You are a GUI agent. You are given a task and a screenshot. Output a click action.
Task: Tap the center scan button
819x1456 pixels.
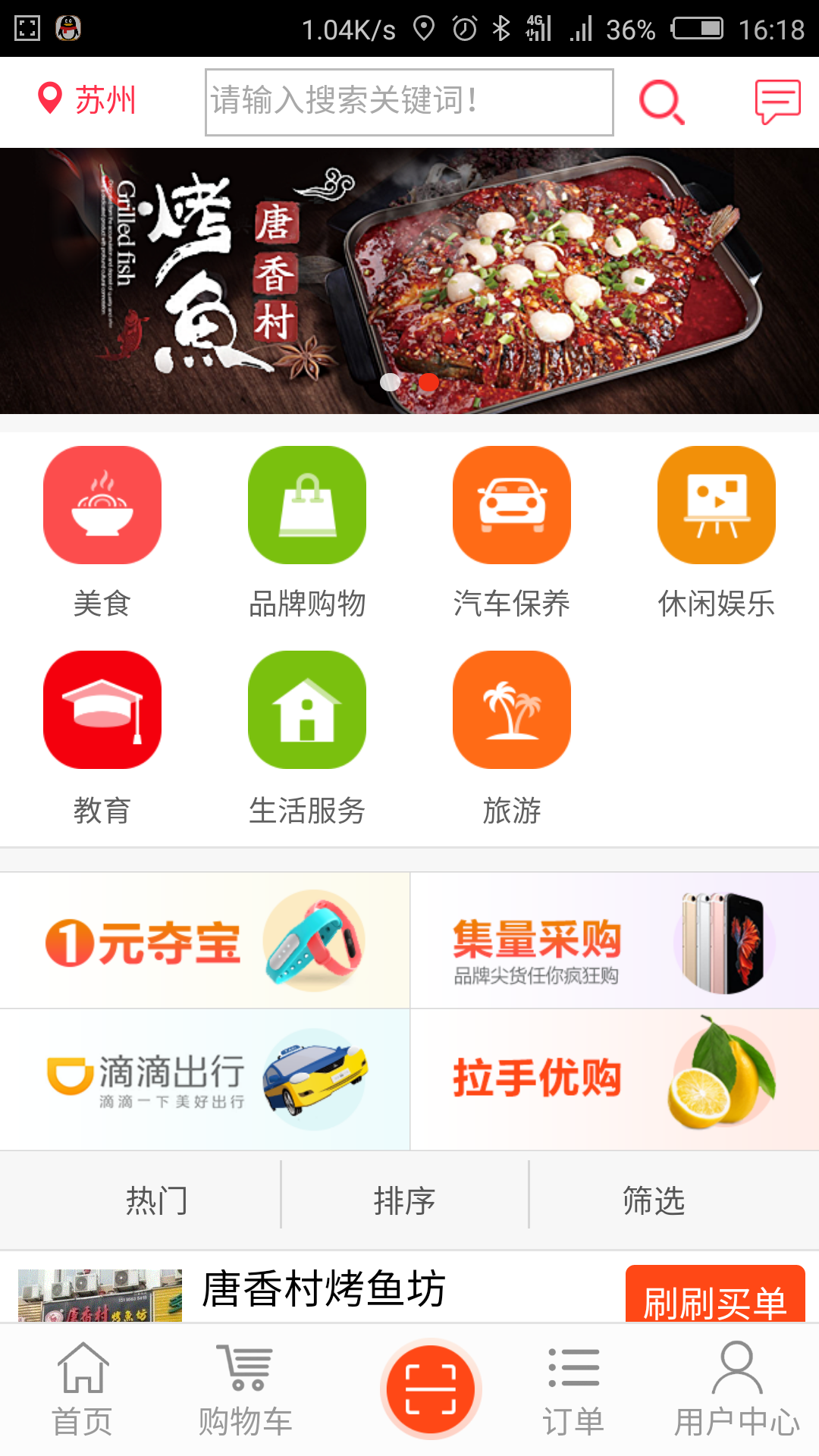click(431, 1389)
